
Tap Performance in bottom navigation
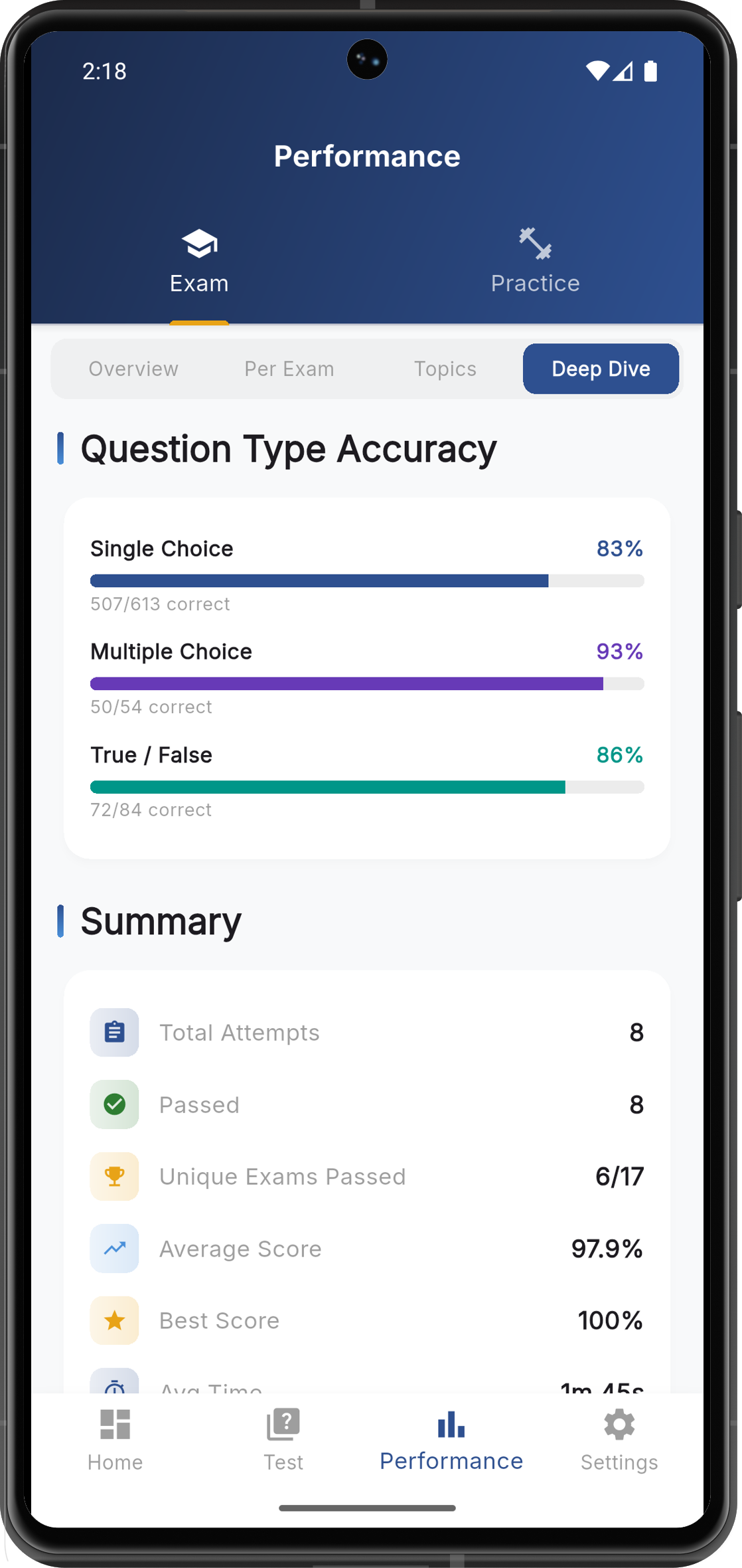pos(451,1440)
